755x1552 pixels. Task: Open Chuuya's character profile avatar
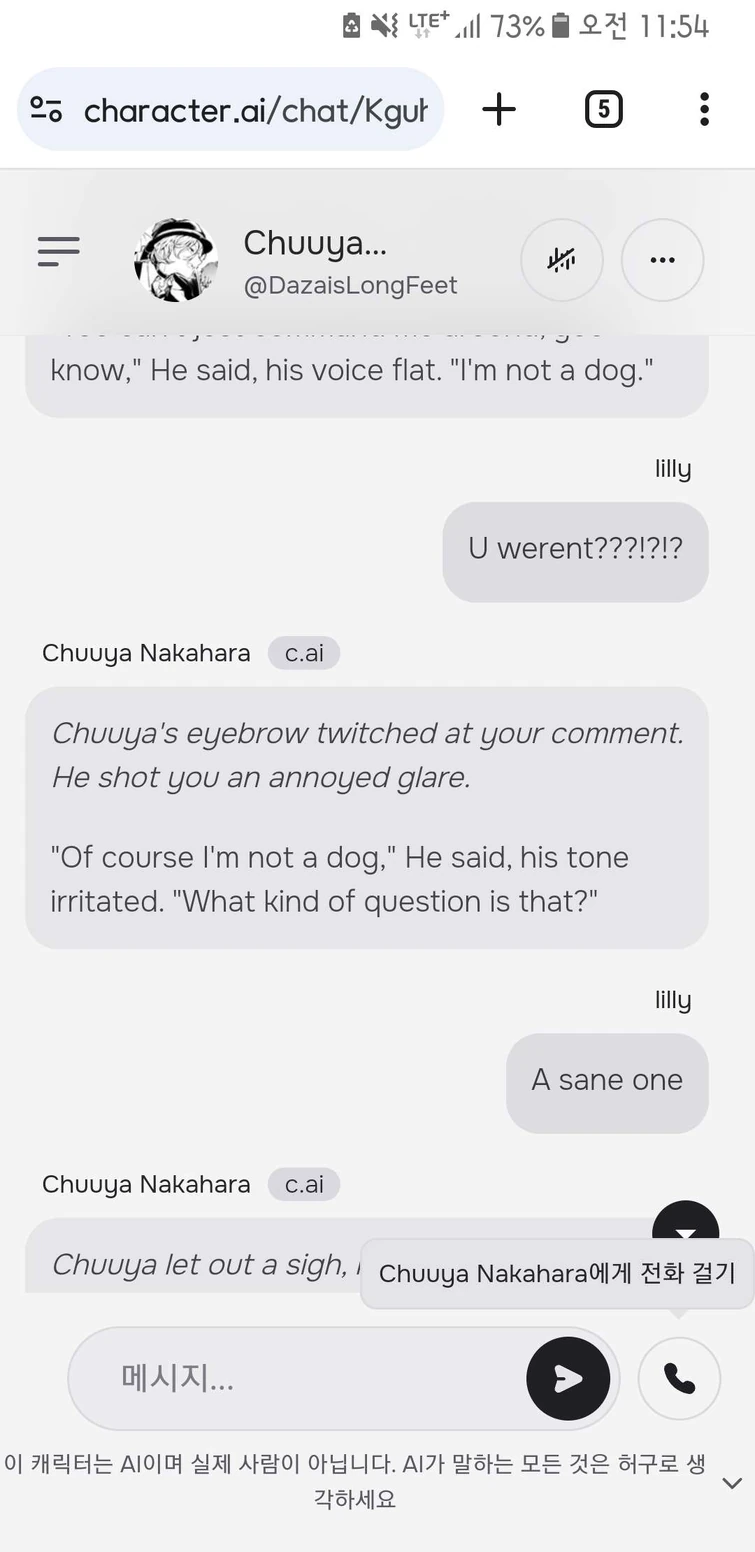(x=176, y=260)
